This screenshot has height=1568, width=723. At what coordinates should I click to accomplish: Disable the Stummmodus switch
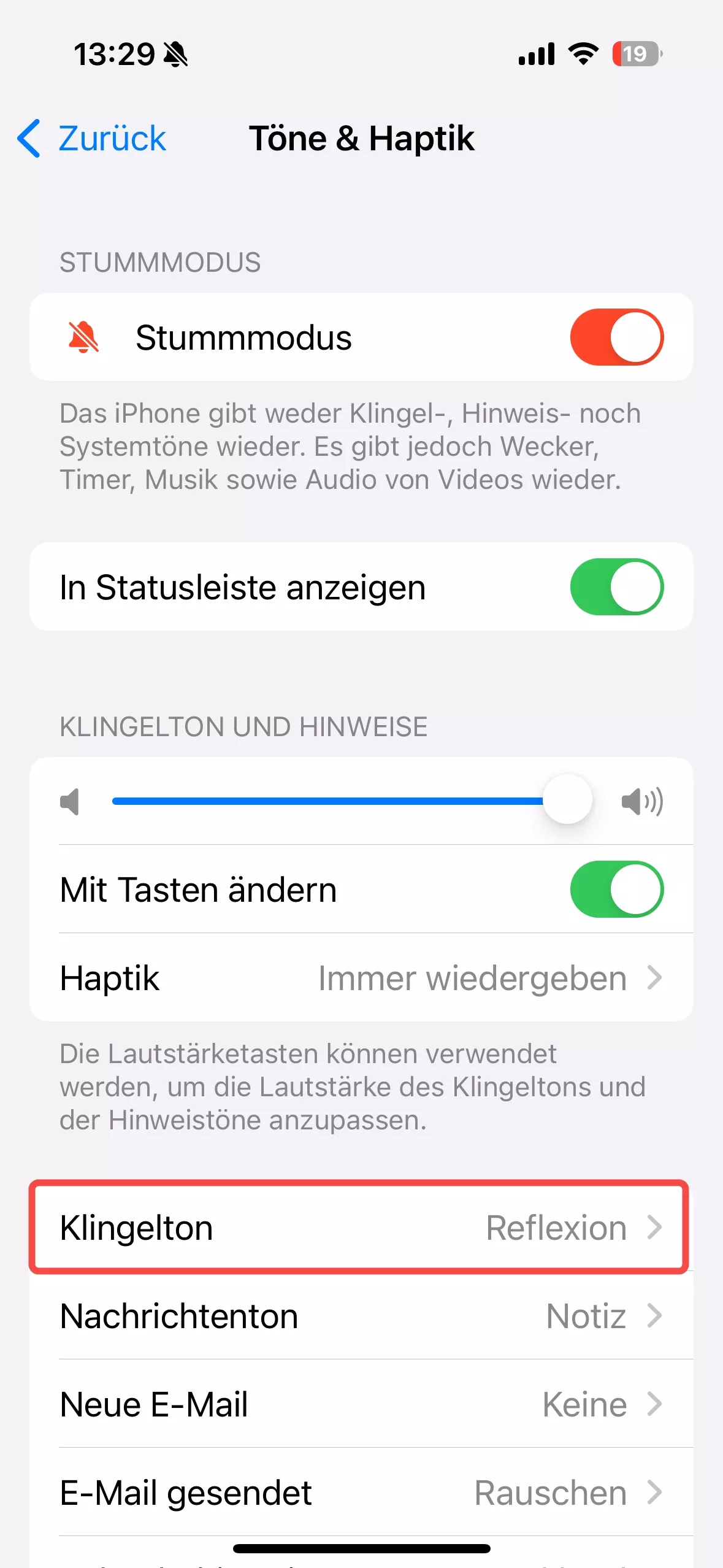[616, 337]
